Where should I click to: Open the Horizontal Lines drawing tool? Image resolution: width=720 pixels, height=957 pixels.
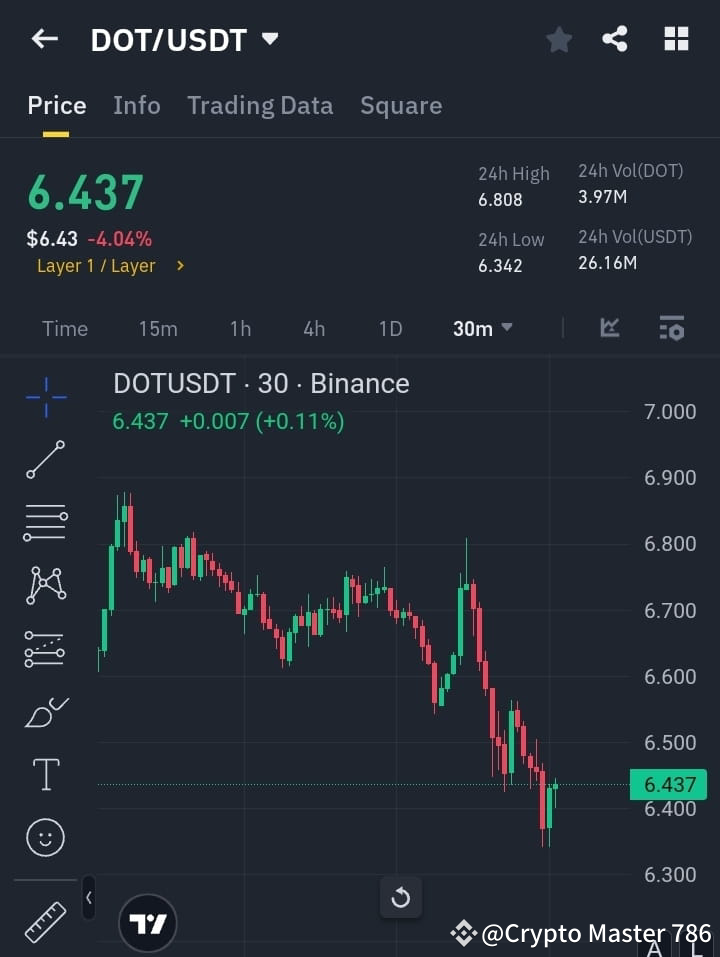[45, 523]
